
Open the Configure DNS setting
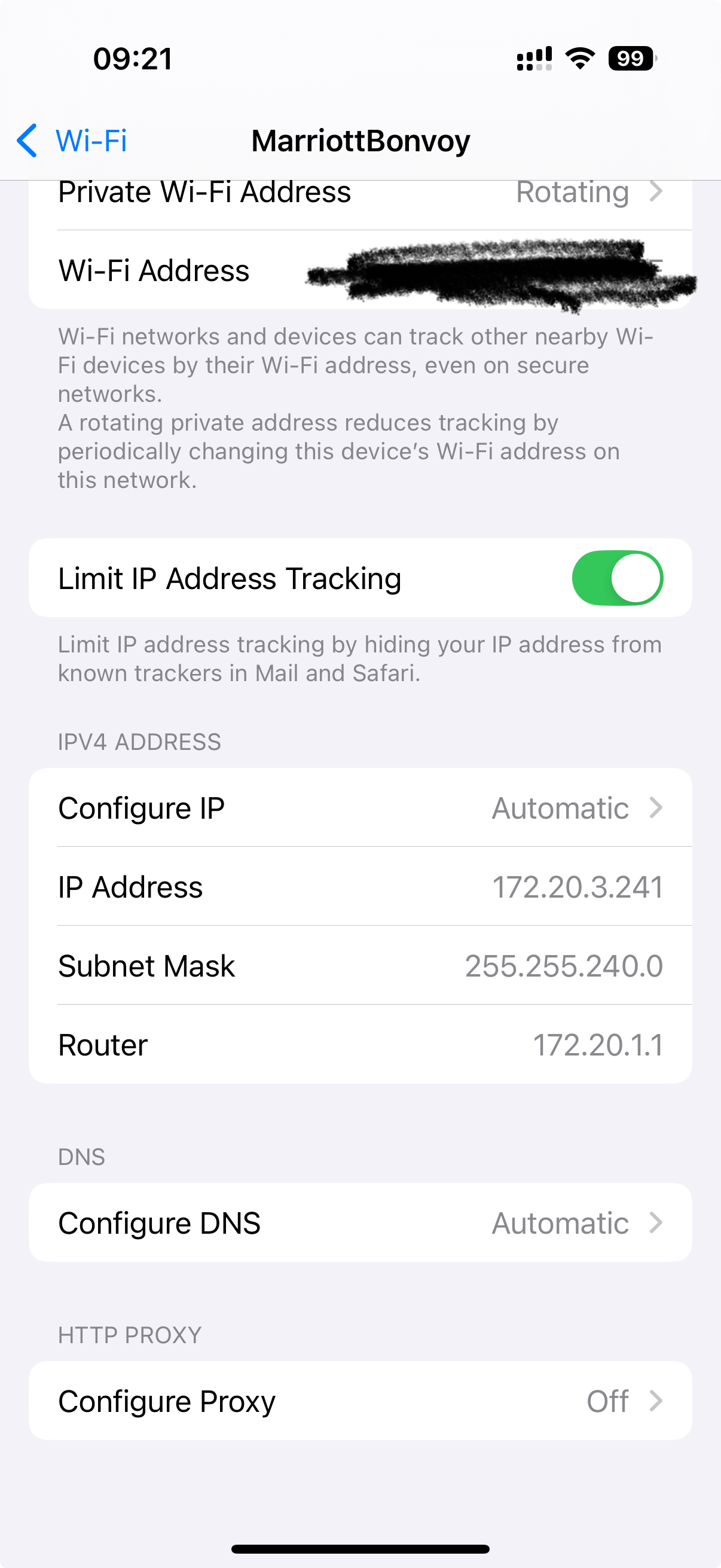point(360,1222)
